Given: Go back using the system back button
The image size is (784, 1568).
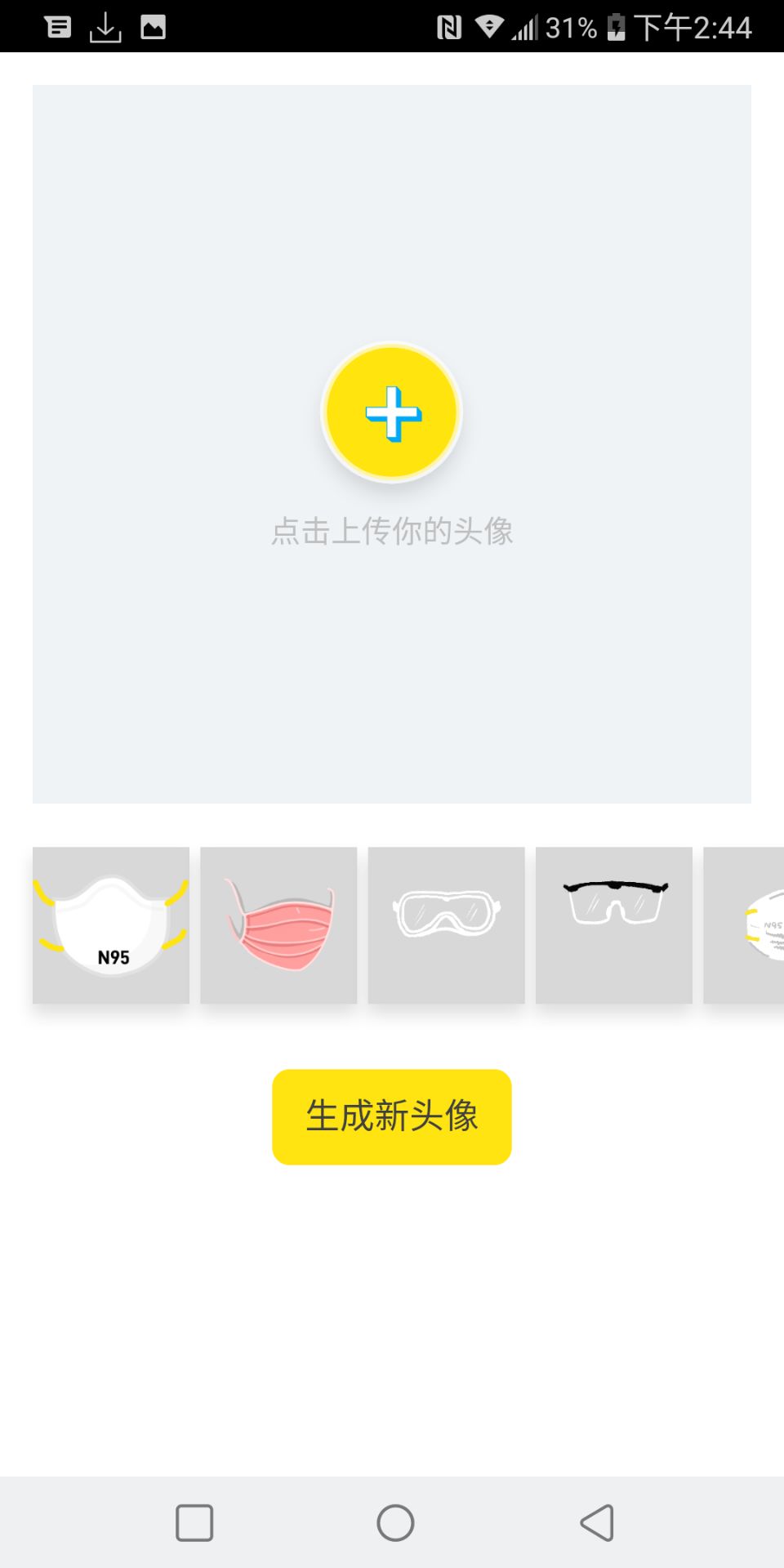Looking at the screenshot, I should click(597, 1523).
